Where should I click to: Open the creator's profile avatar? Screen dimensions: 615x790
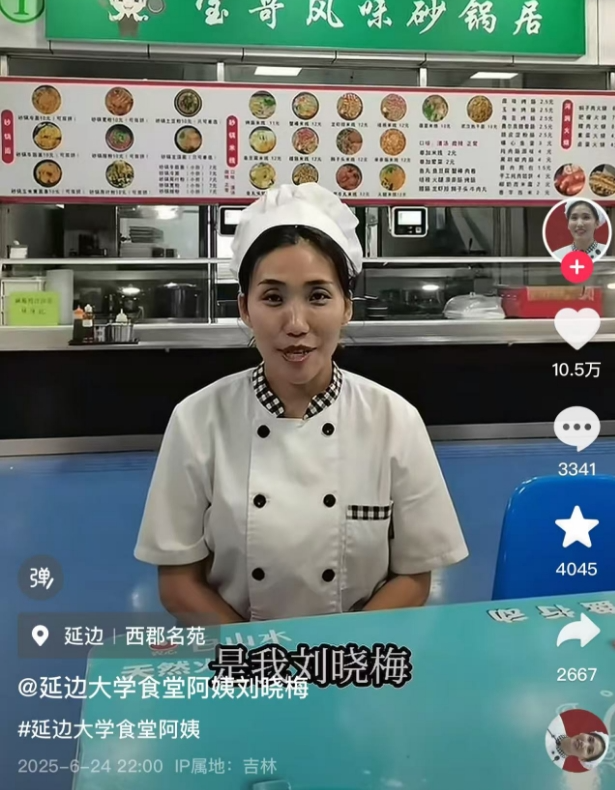(576, 227)
